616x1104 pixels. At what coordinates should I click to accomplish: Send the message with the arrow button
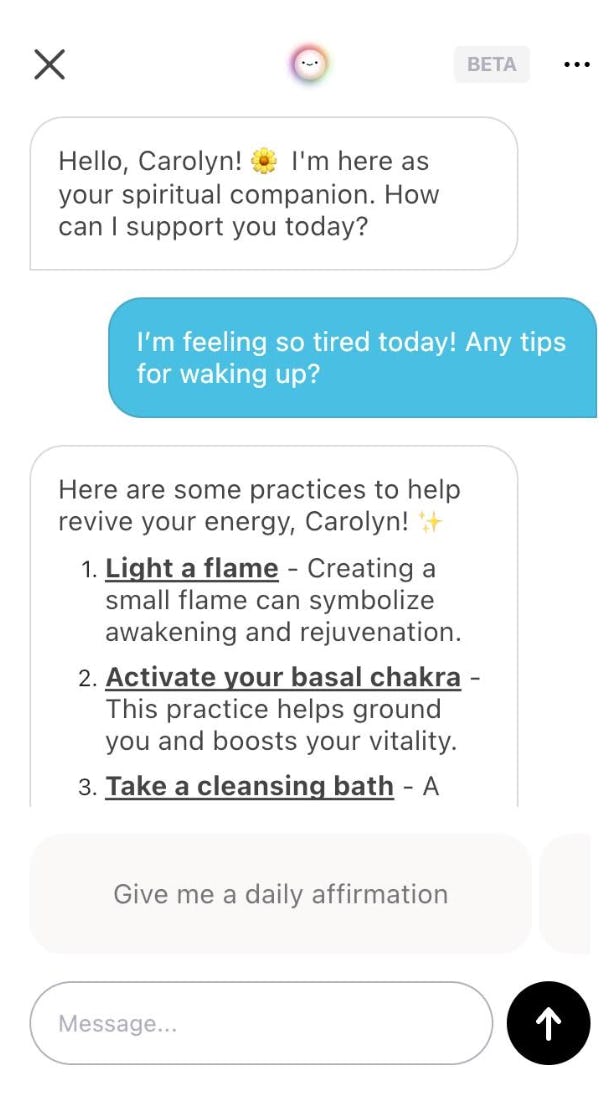point(548,1023)
